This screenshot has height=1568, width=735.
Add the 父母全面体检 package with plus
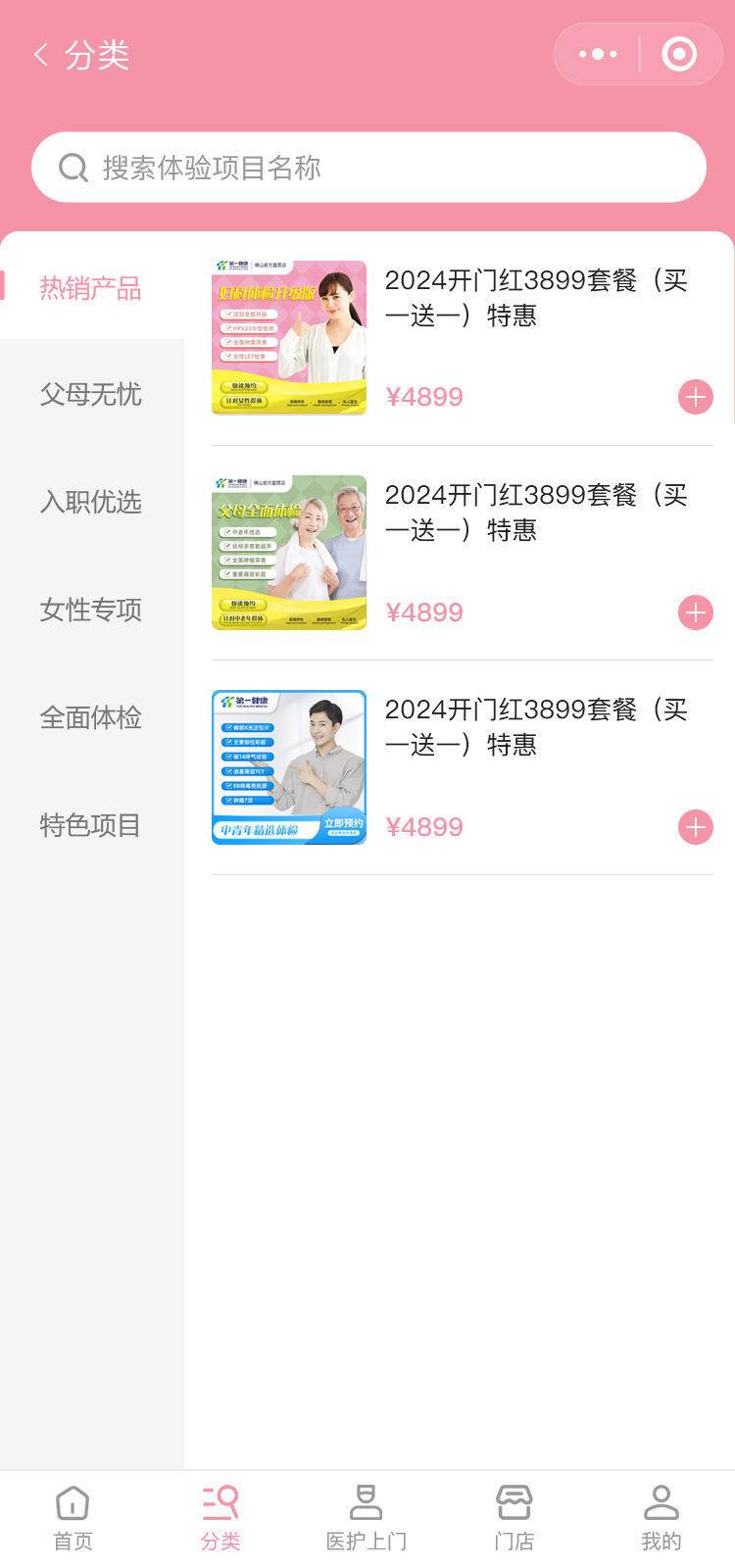tap(696, 612)
